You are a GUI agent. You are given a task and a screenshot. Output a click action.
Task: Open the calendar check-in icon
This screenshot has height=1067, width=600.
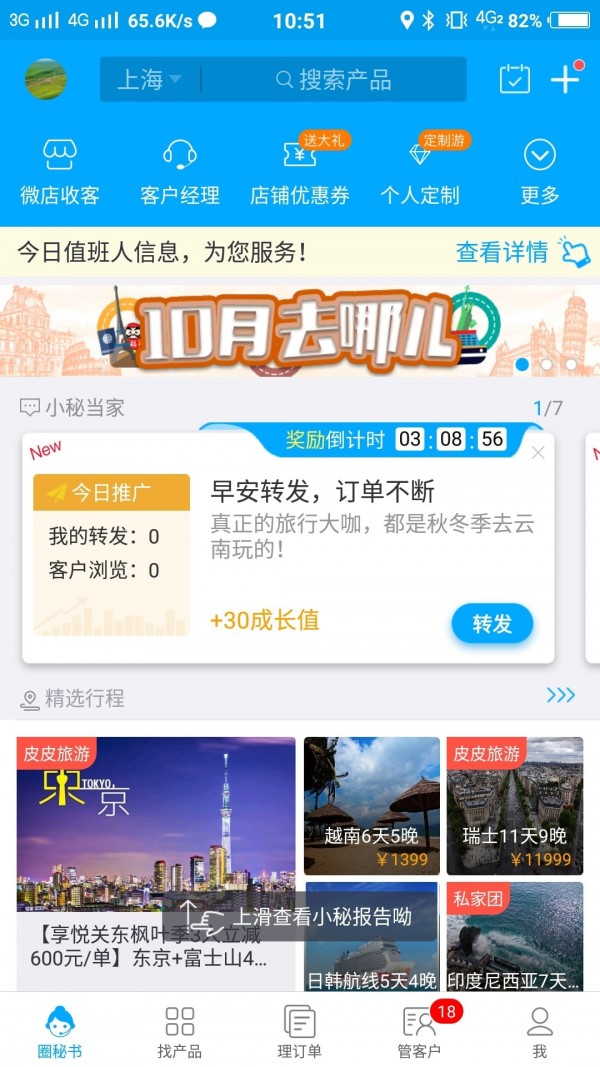pyautogui.click(x=514, y=79)
